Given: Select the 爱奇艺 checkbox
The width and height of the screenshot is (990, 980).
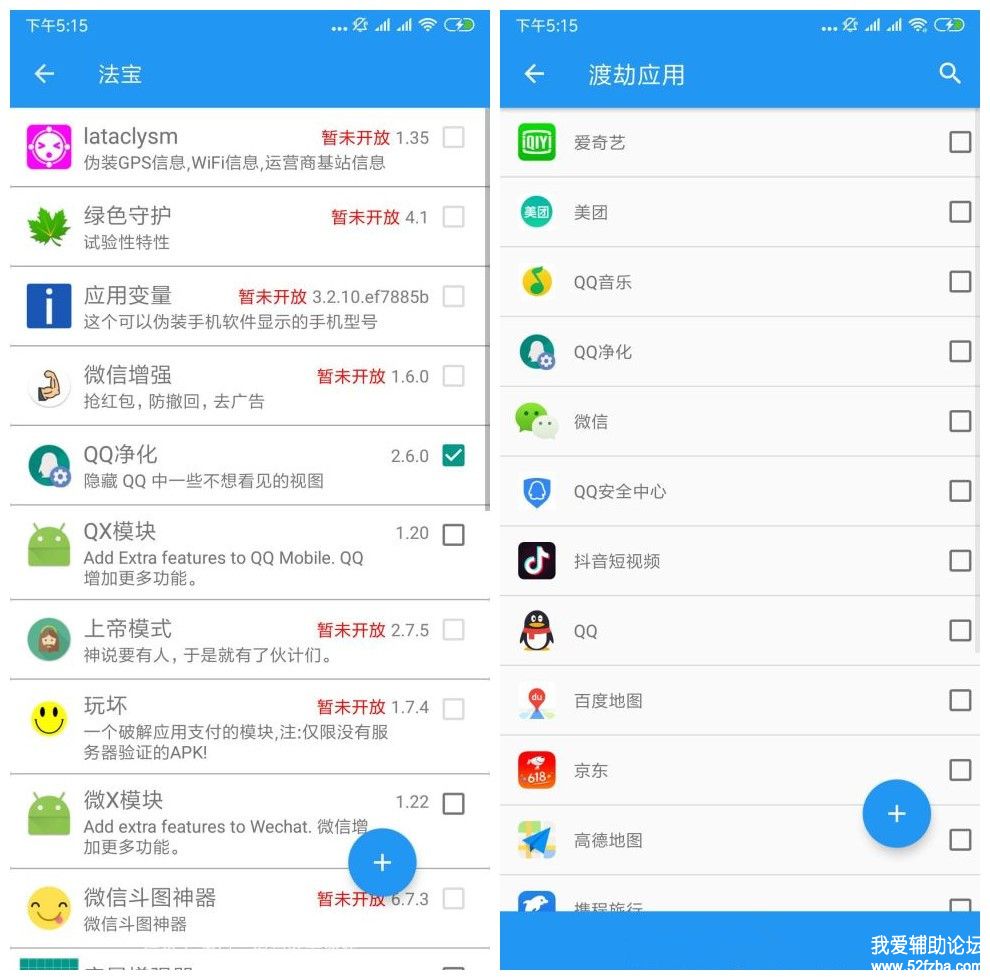Looking at the screenshot, I should [960, 142].
